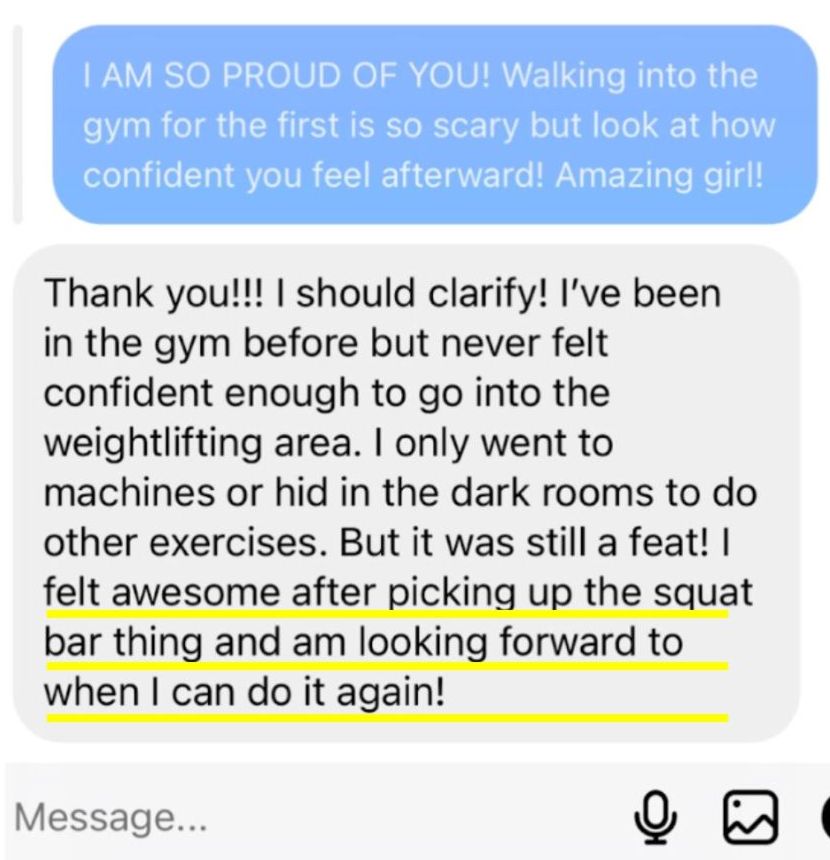Record a voice message with the microphone

(x=655, y=818)
